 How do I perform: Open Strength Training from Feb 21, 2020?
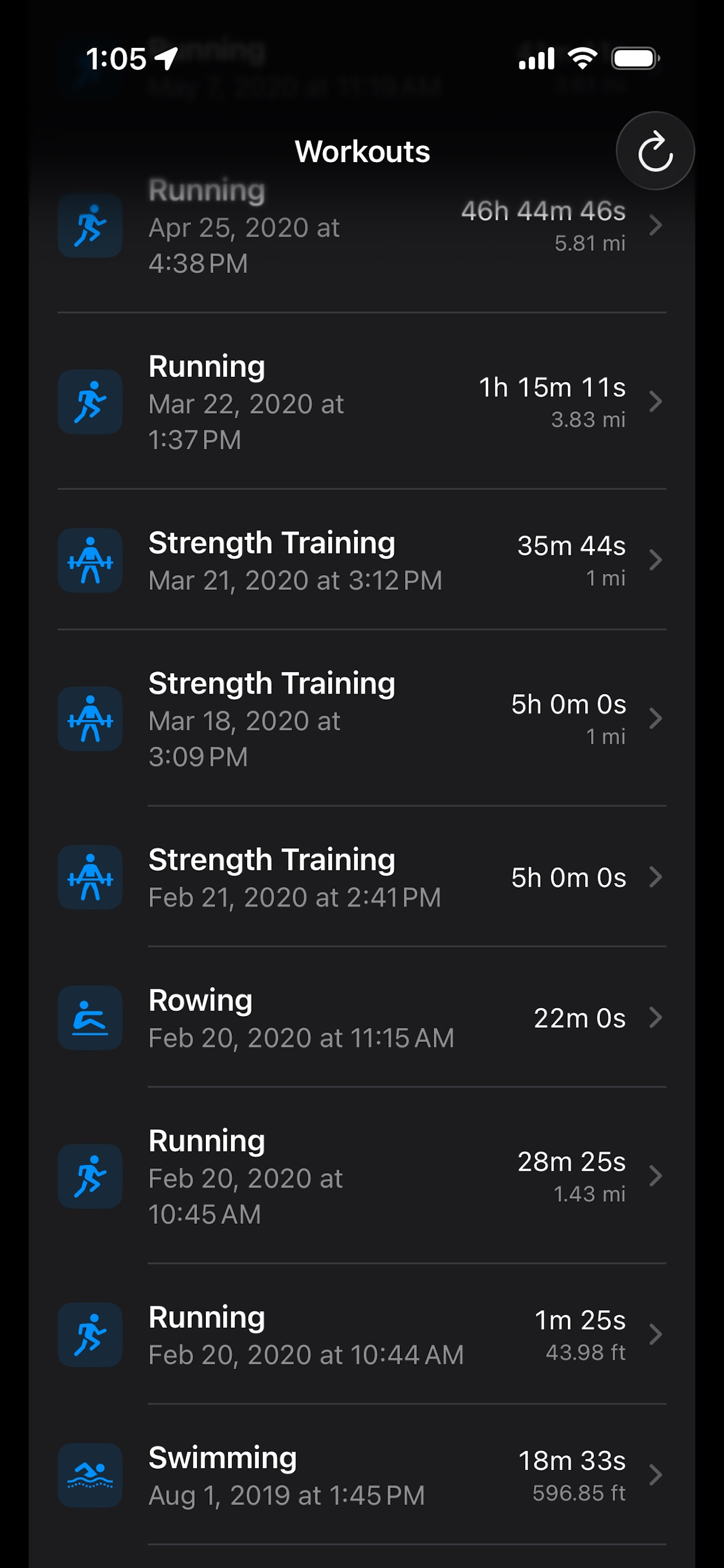pos(361,877)
